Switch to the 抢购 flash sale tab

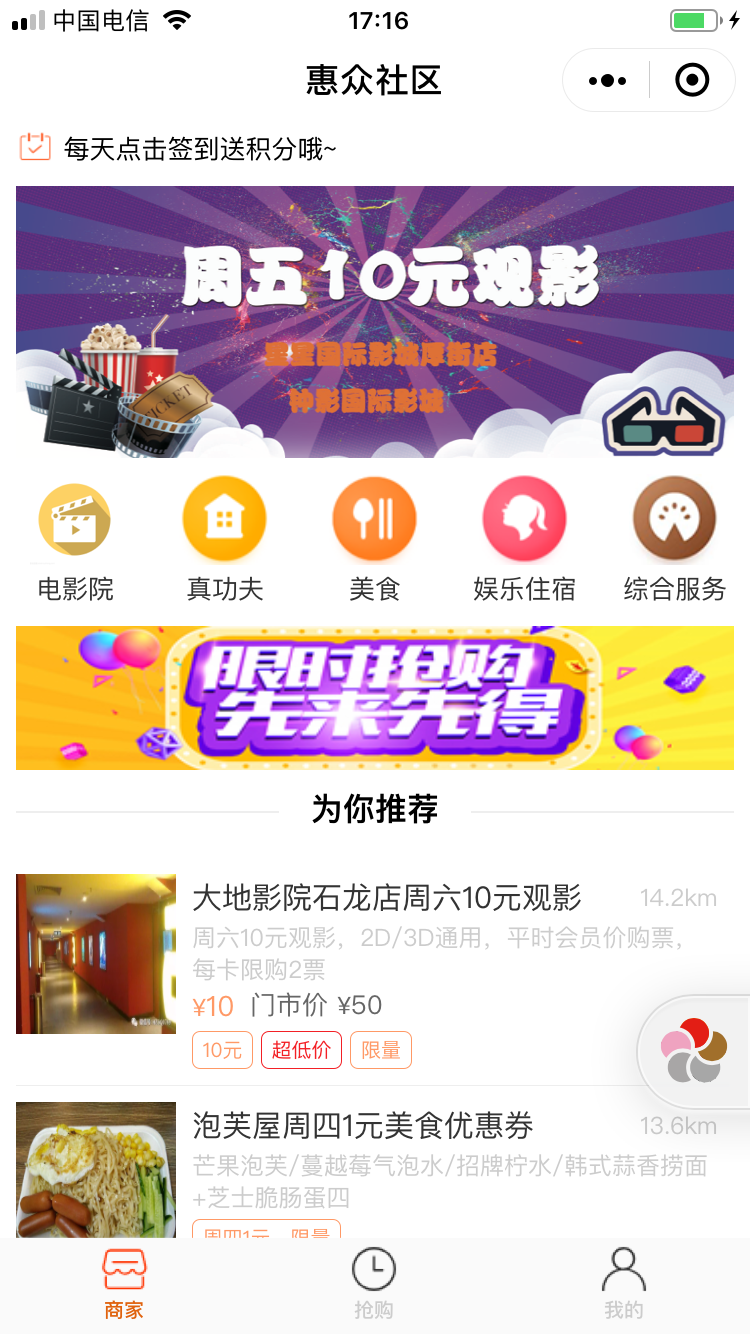[374, 1283]
